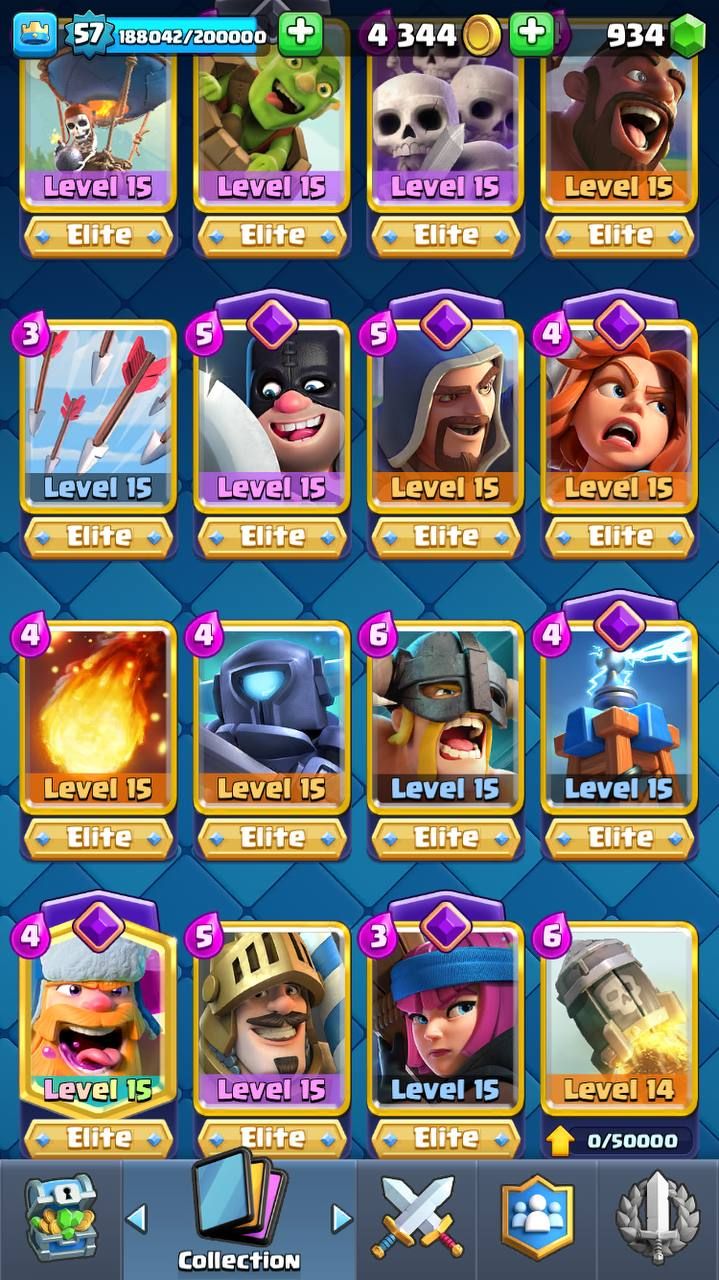719x1280 pixels.
Task: Select the Tesla card
Action: (619, 715)
